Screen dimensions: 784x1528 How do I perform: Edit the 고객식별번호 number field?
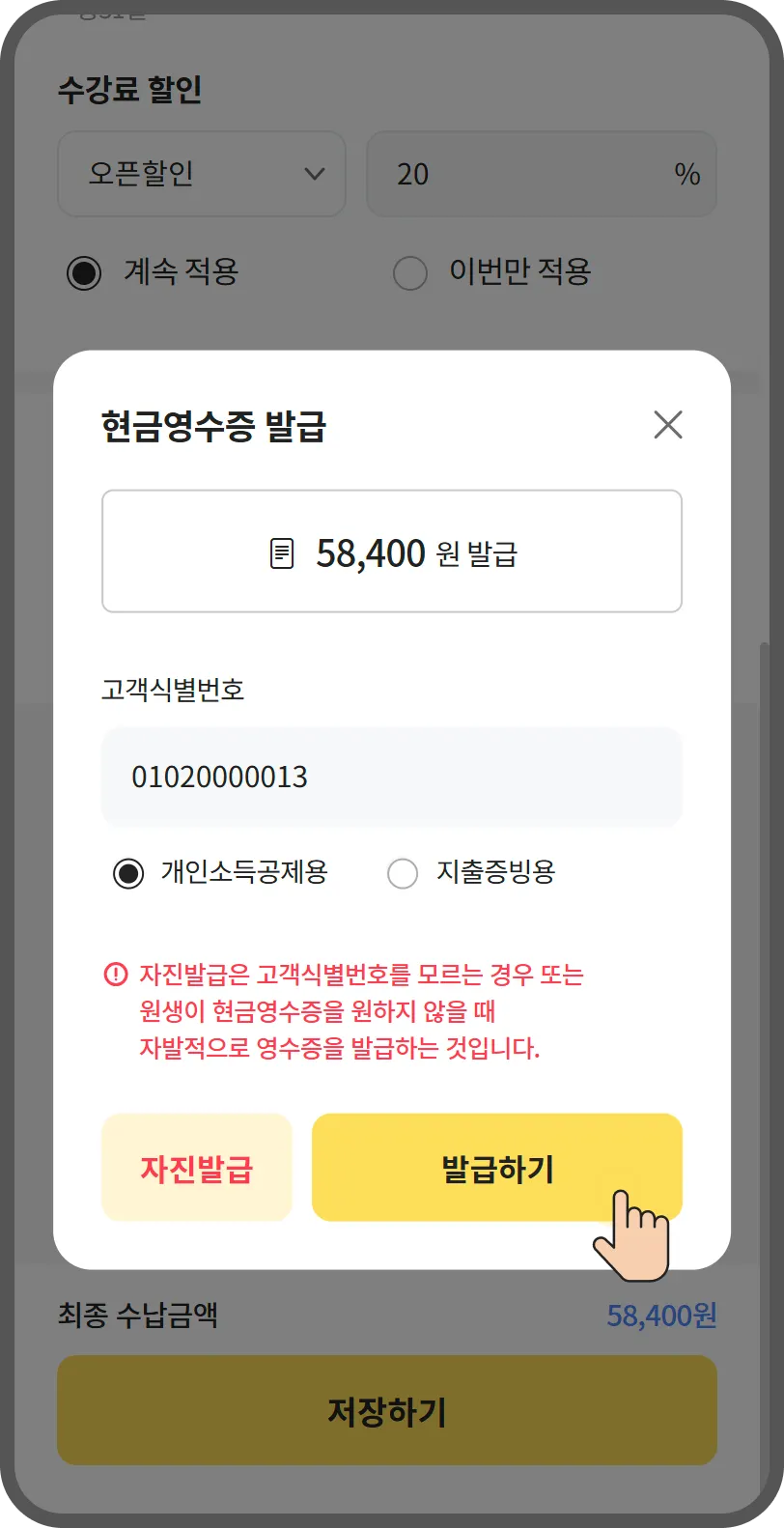tap(391, 778)
